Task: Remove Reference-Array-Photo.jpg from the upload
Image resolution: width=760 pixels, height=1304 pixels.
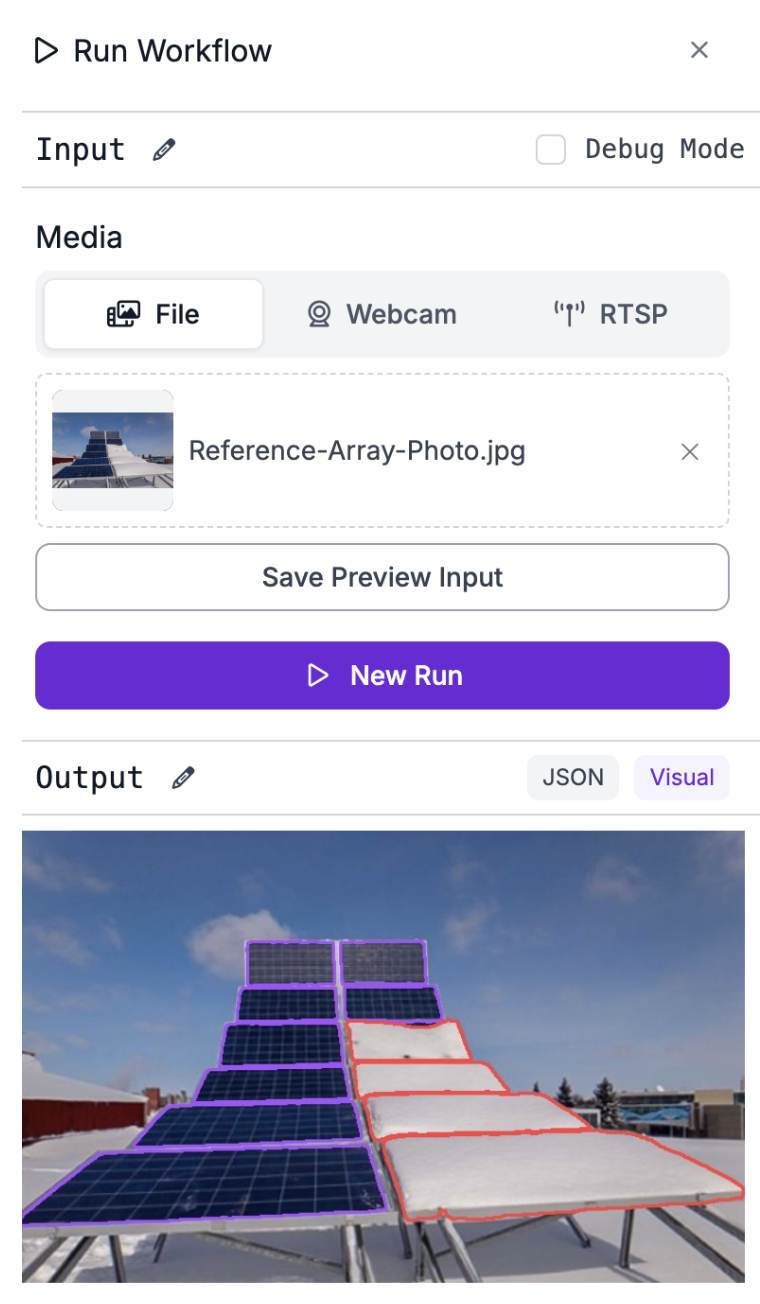Action: point(689,452)
